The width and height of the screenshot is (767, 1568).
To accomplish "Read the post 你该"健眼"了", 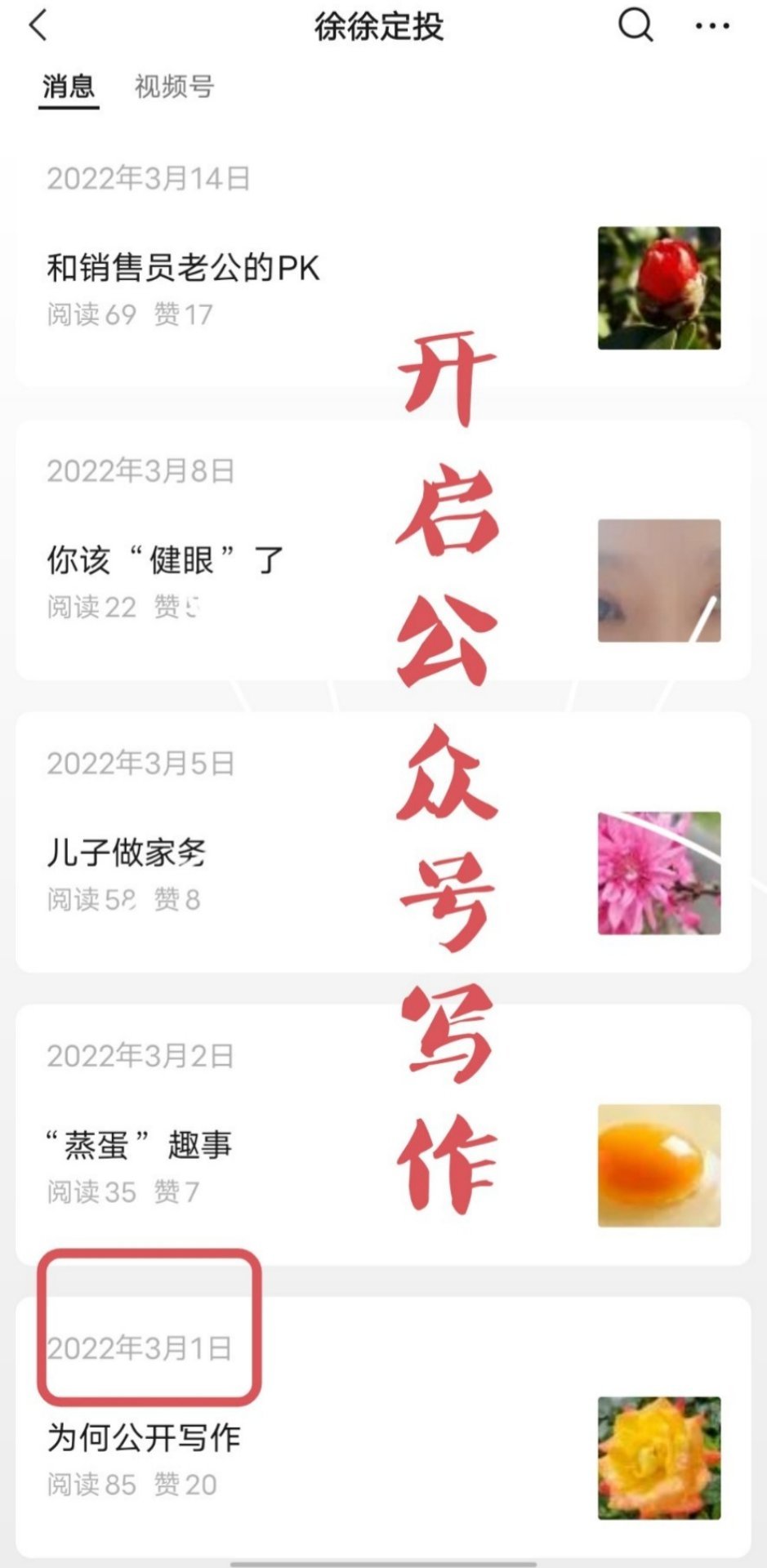I will pyautogui.click(x=165, y=560).
